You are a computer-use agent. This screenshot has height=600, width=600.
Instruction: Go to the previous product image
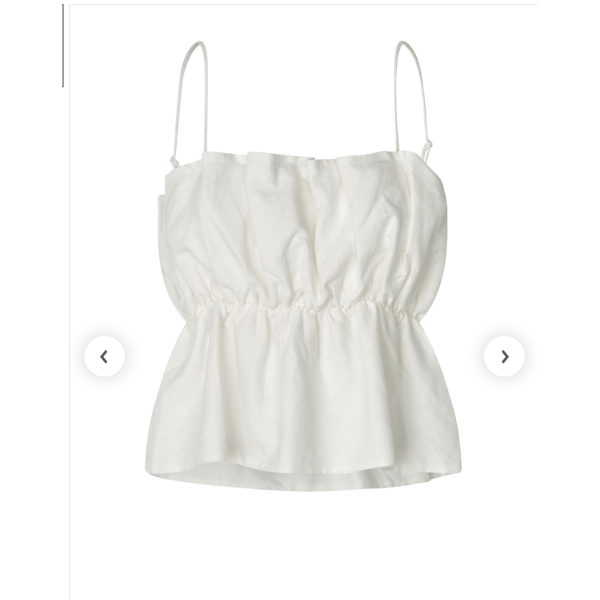coord(104,357)
